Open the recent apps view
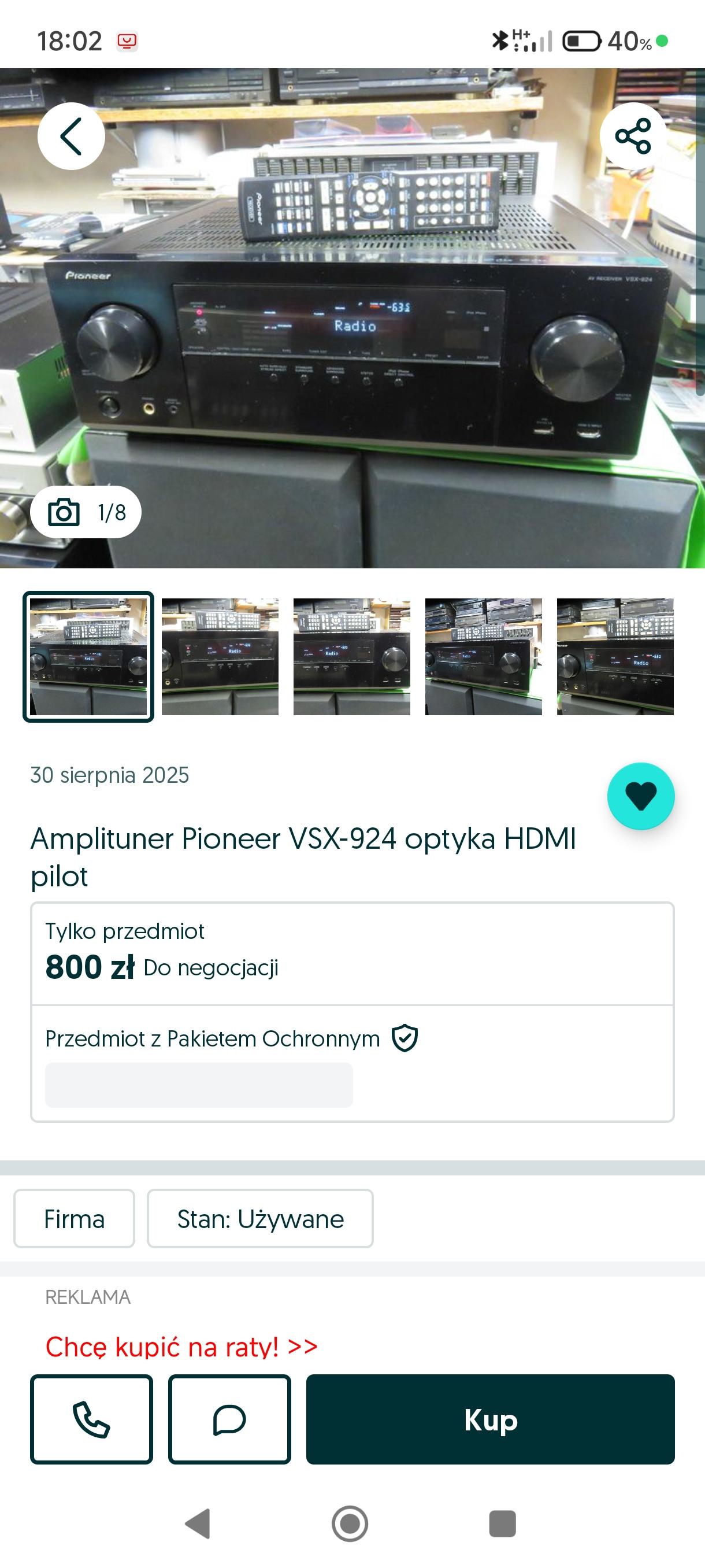This screenshot has height=1568, width=705. coord(502,1523)
